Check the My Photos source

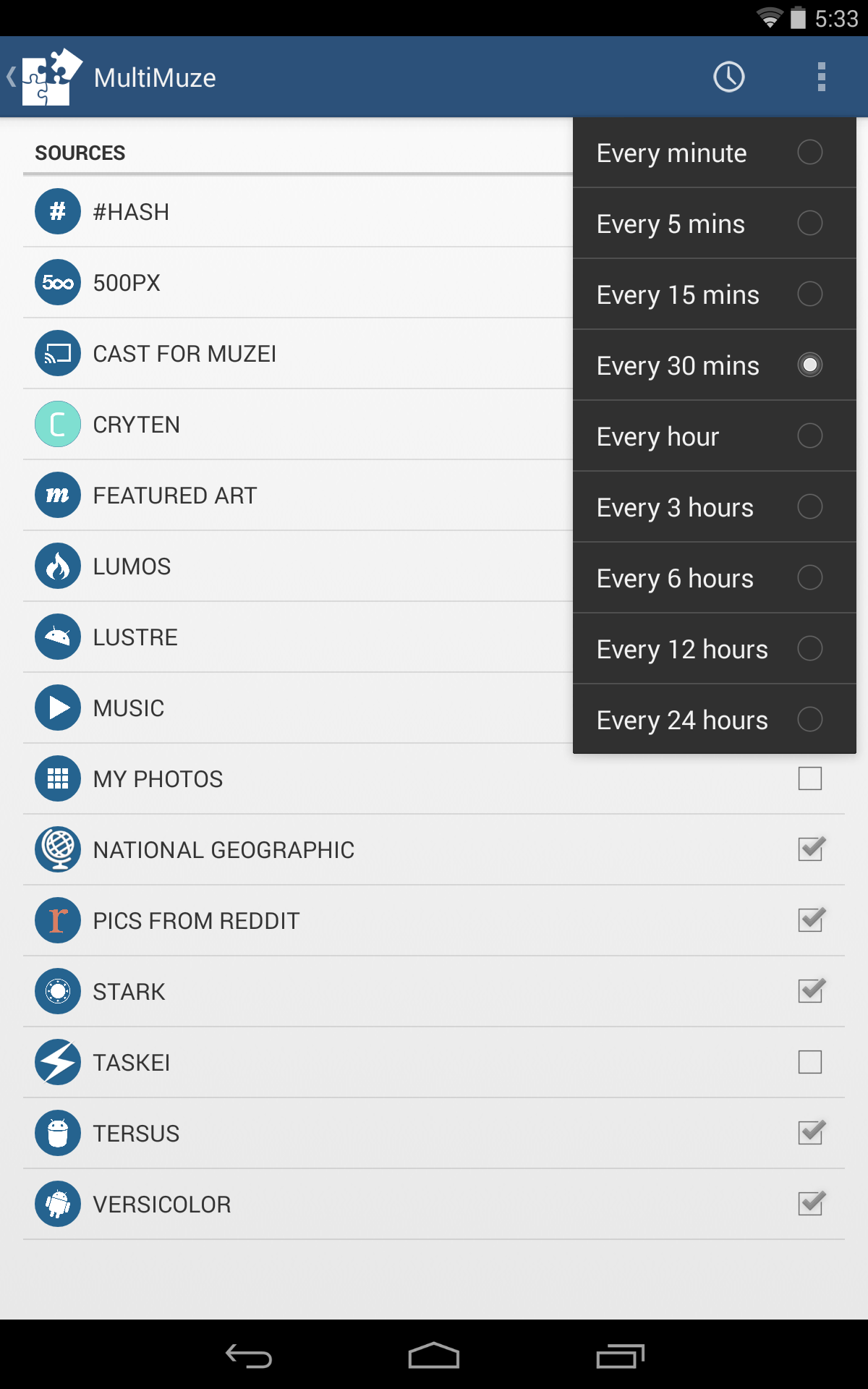[x=809, y=778]
